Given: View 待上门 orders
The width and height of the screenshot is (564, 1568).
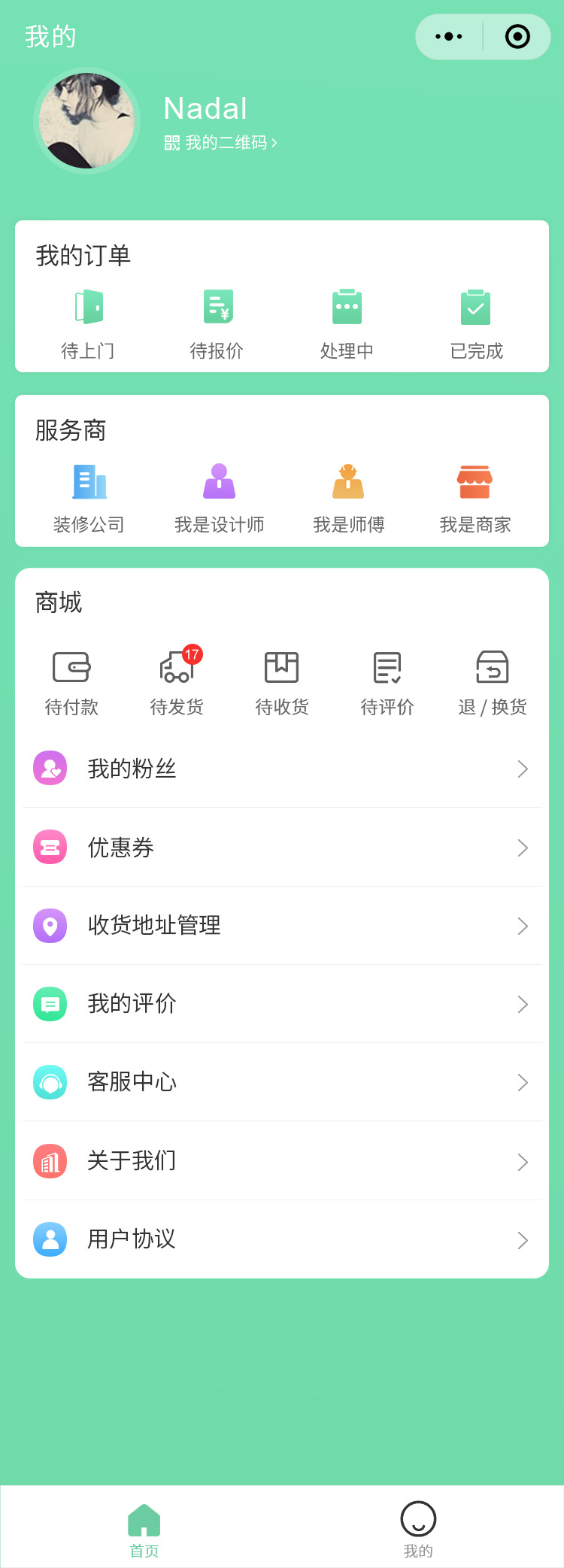Looking at the screenshot, I should click(x=88, y=323).
